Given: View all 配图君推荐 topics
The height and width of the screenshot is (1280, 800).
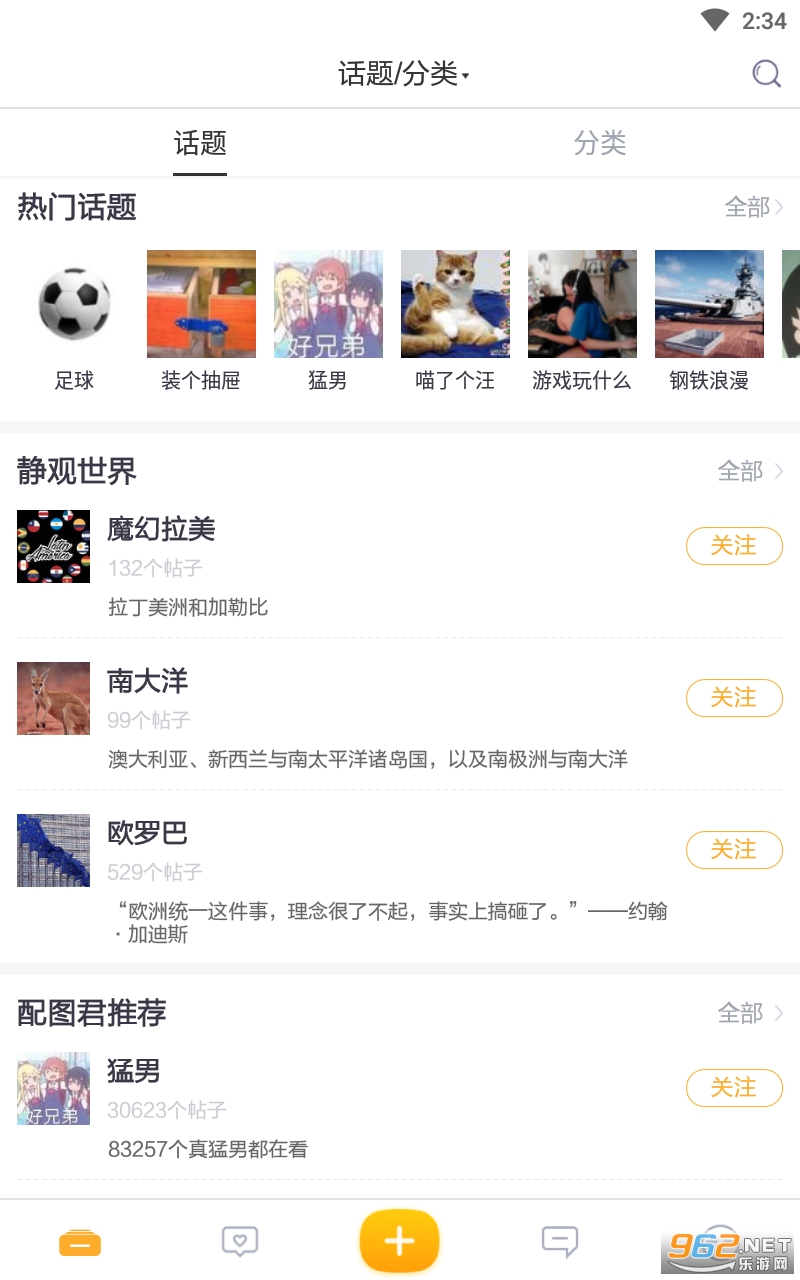Looking at the screenshot, I should (x=750, y=1013).
